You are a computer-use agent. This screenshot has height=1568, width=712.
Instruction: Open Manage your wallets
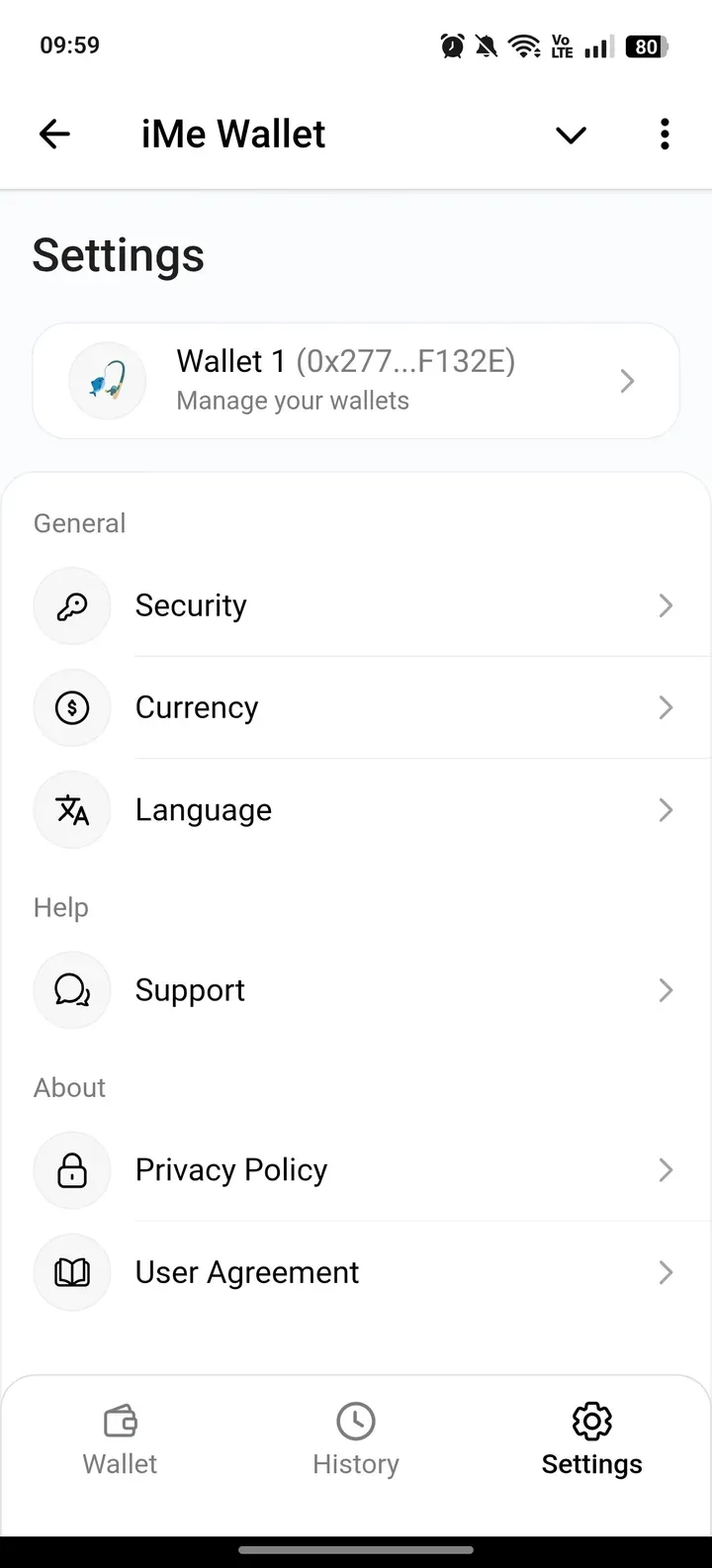(356, 380)
